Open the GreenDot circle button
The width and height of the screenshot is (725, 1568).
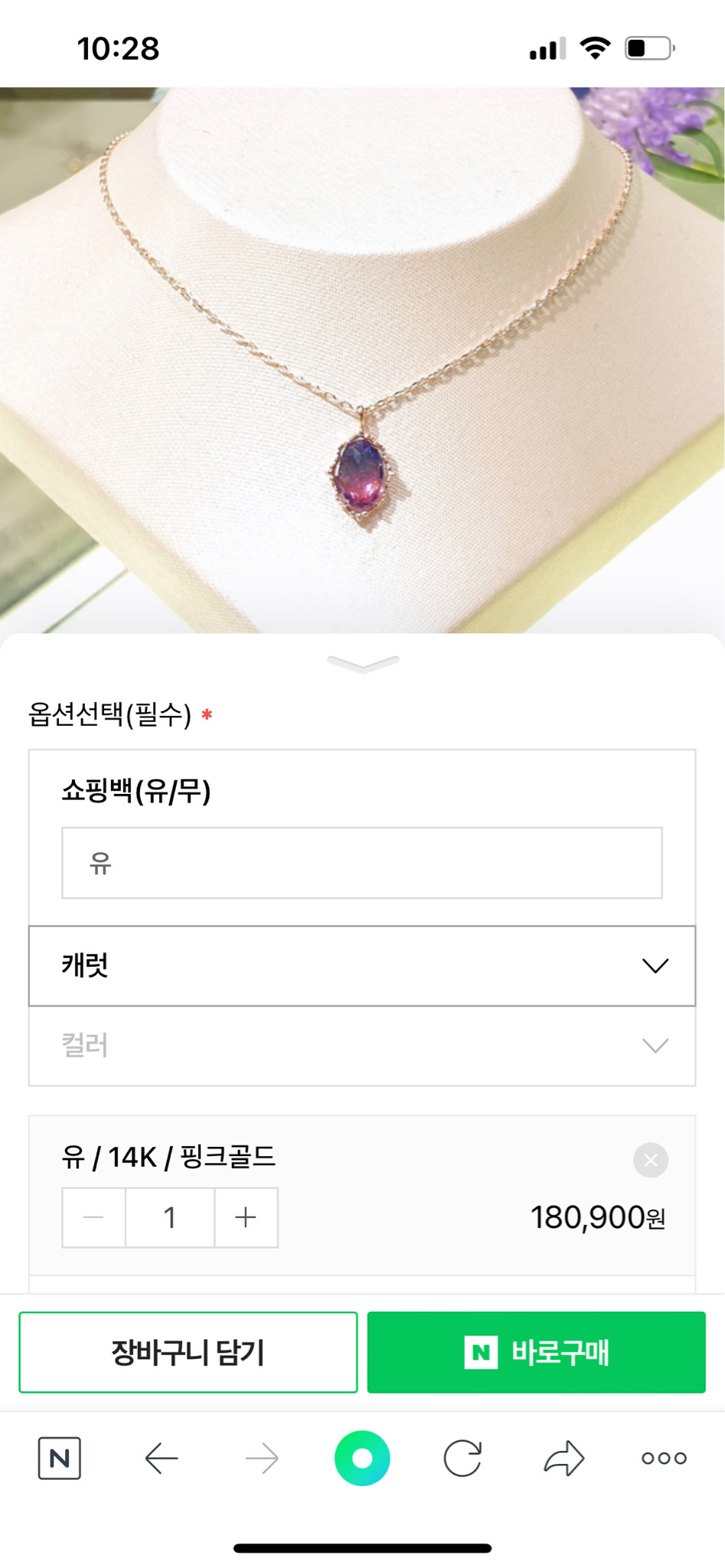362,1459
